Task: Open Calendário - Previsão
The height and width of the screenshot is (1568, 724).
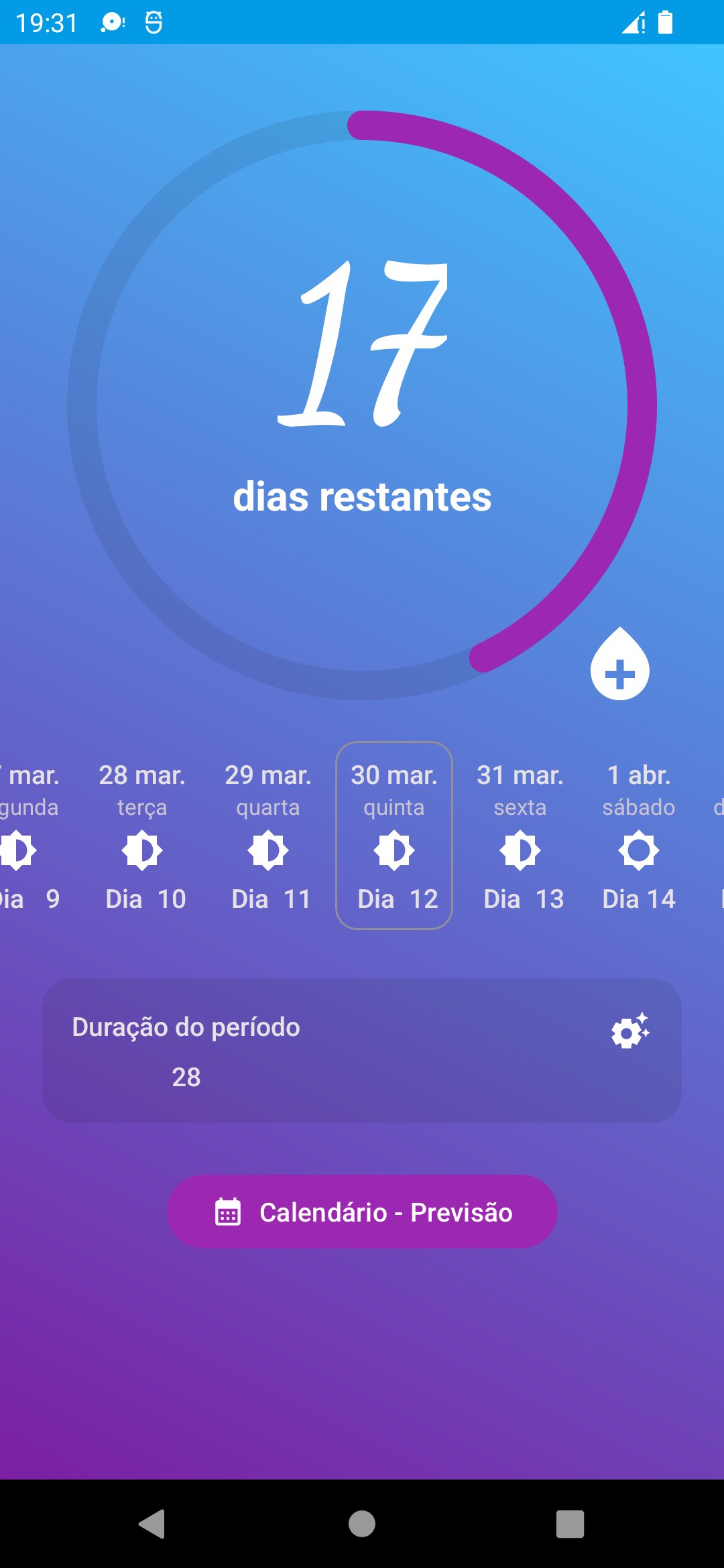Action: click(362, 1212)
